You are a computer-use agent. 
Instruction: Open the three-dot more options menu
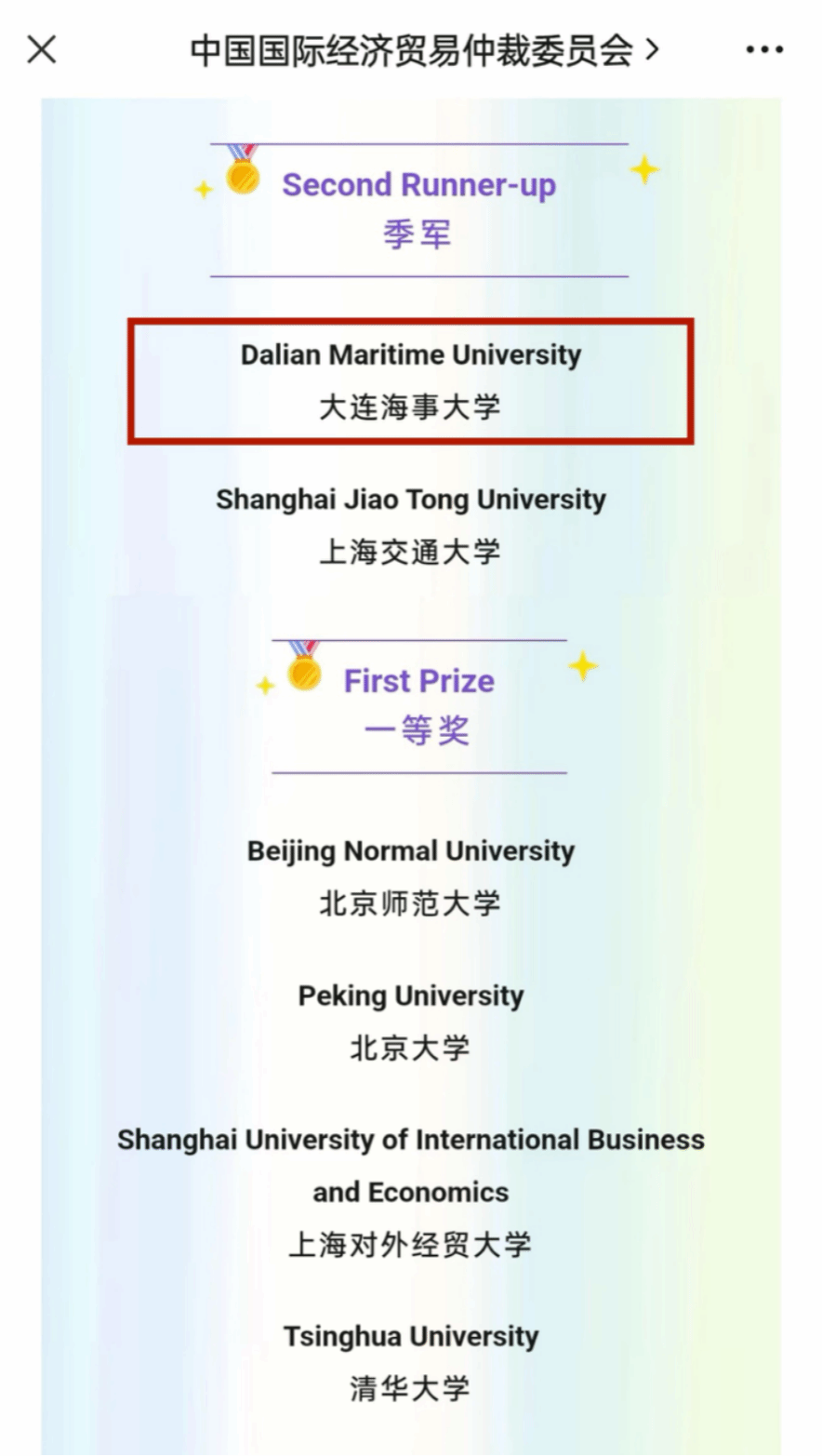tap(764, 50)
